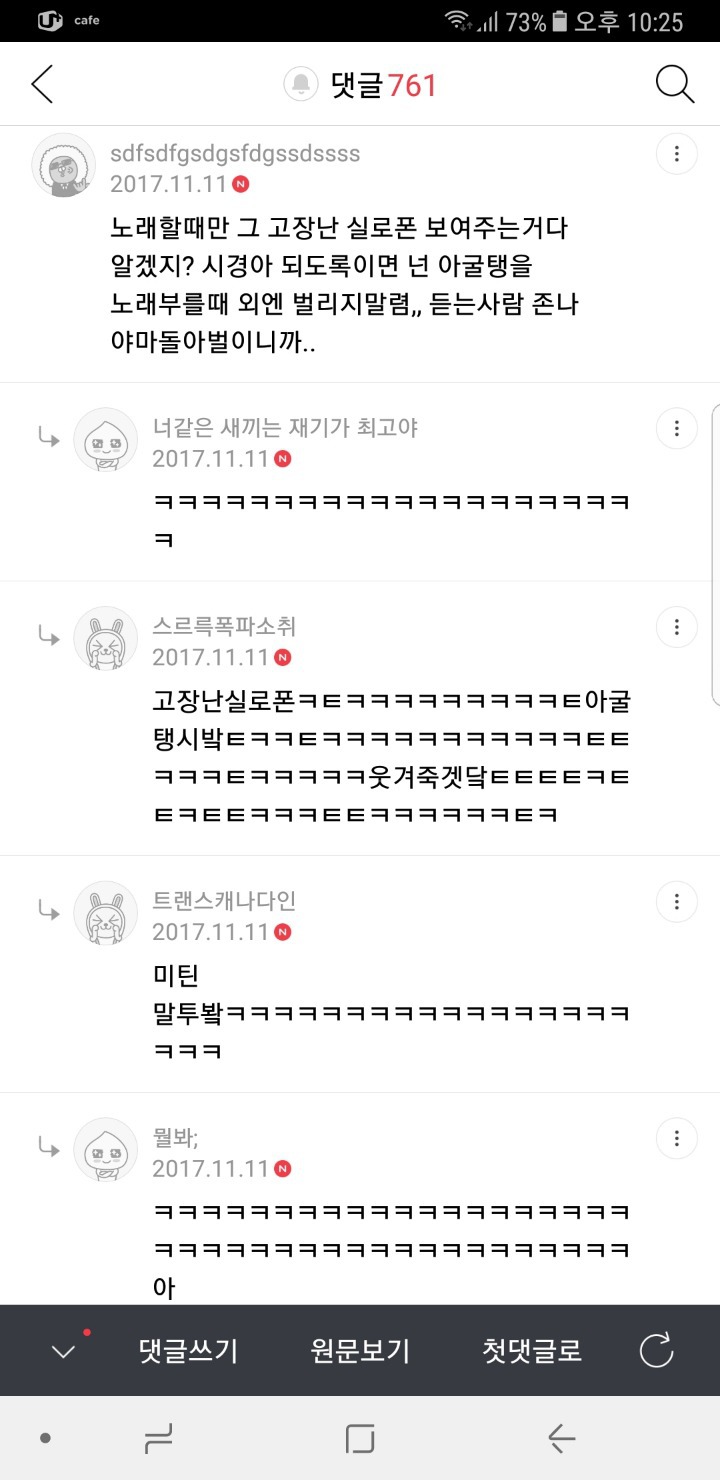Tap the 댓글쓰기 button to write comment
The width and height of the screenshot is (720, 1480).
tap(188, 1351)
